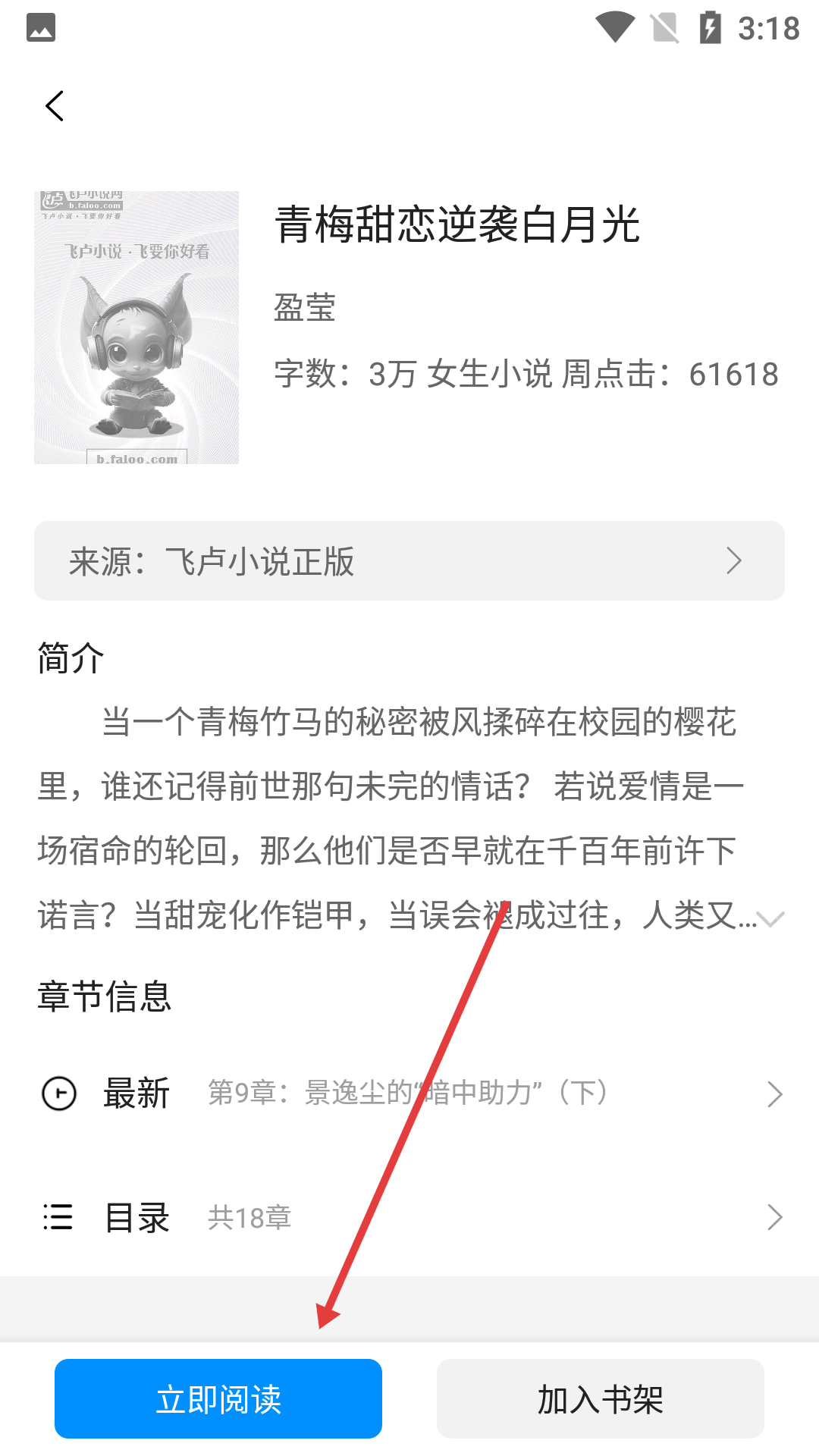This screenshot has width=819, height=1456.
Task: Add this book with 加入书架
Action: (x=601, y=1399)
